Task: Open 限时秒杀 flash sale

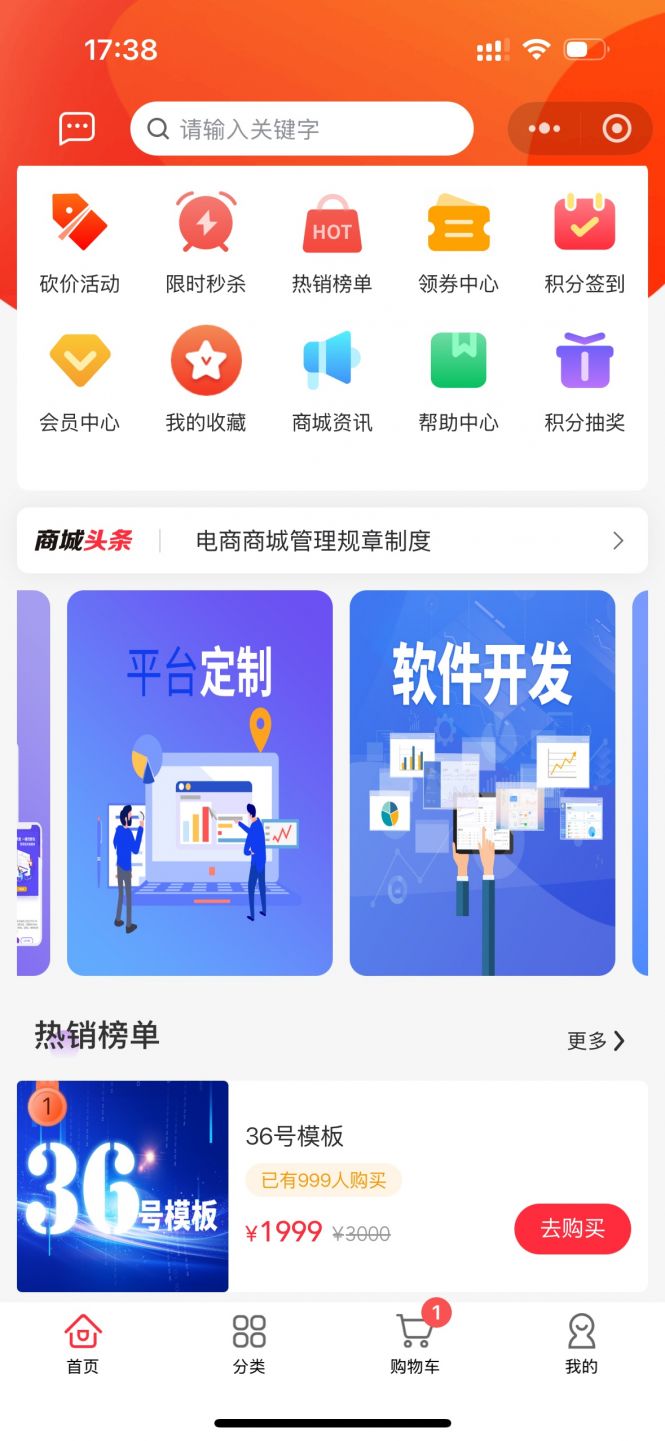Action: click(x=206, y=243)
